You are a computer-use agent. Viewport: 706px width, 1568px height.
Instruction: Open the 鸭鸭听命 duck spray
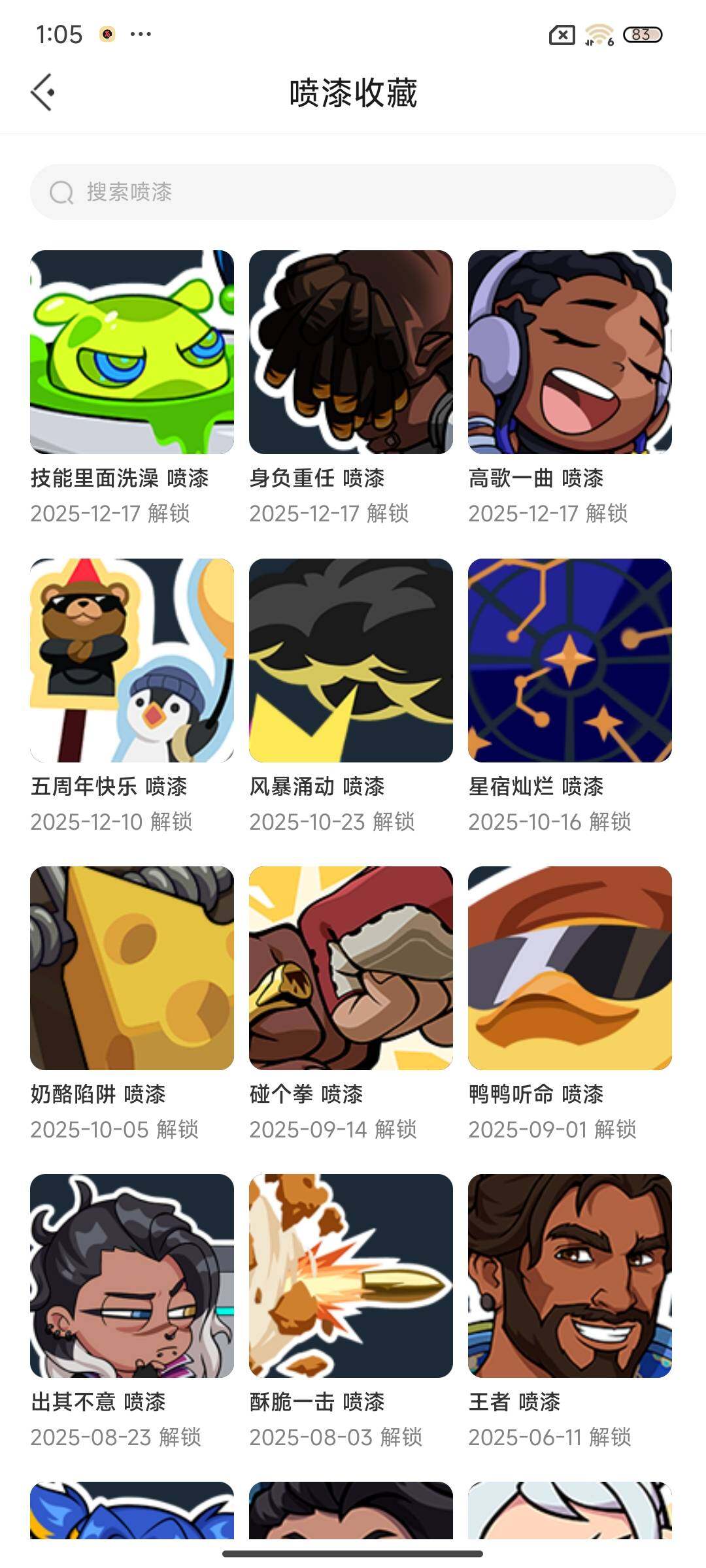[570, 968]
